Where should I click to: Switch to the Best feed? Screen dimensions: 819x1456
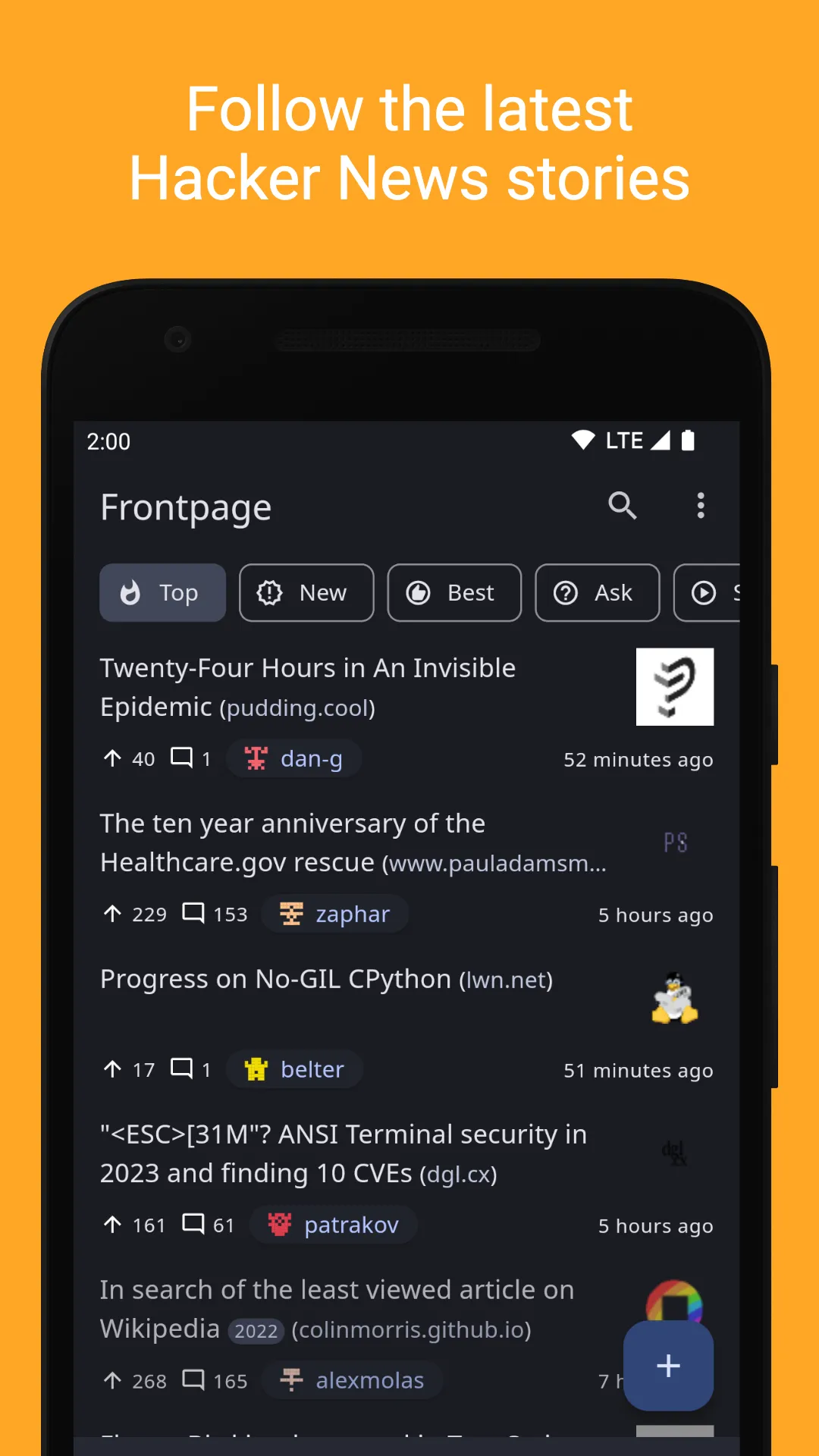[x=454, y=592]
